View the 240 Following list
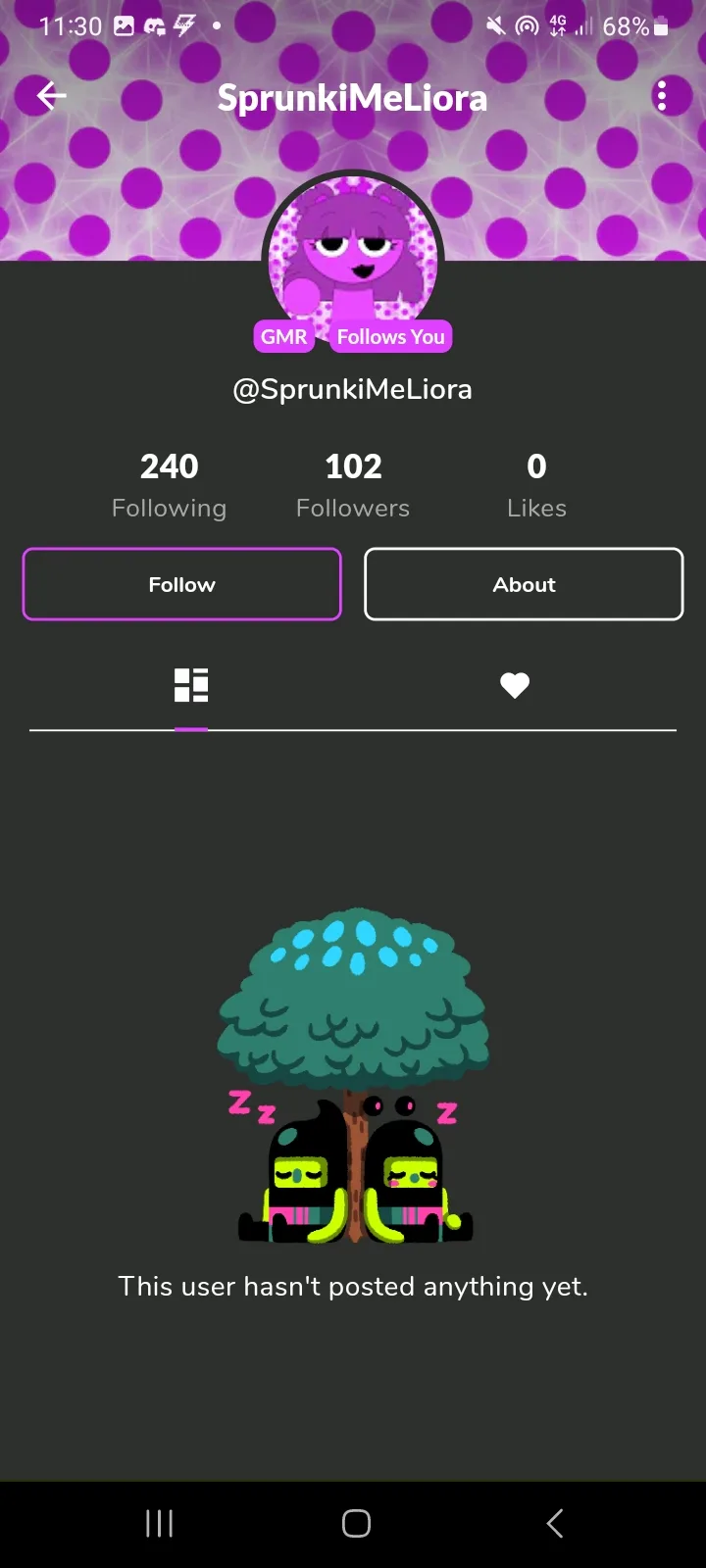Viewport: 706px width, 1568px height. click(169, 485)
